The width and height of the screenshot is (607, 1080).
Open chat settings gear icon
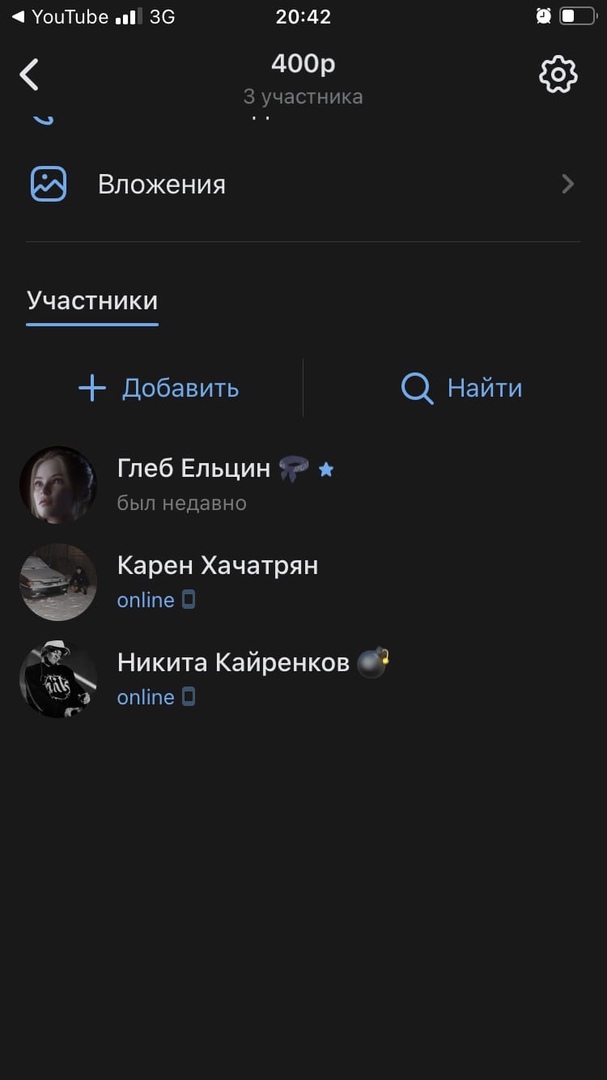pos(558,75)
